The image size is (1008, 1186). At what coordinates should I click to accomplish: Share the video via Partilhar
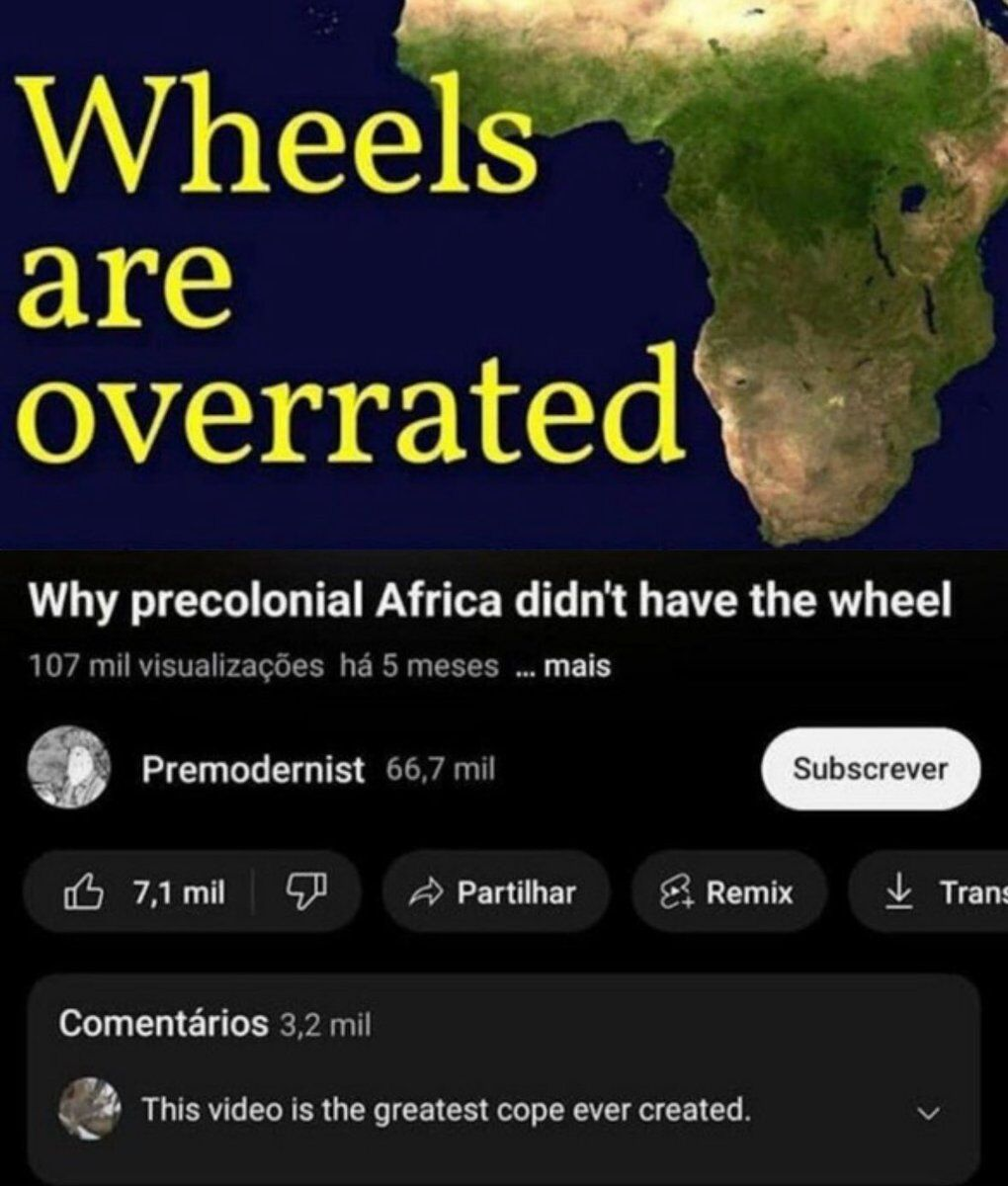click(495, 893)
